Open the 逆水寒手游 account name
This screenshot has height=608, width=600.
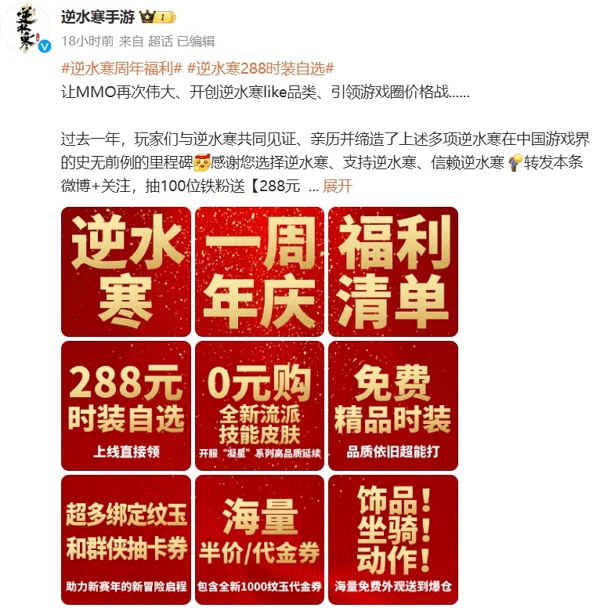(96, 17)
